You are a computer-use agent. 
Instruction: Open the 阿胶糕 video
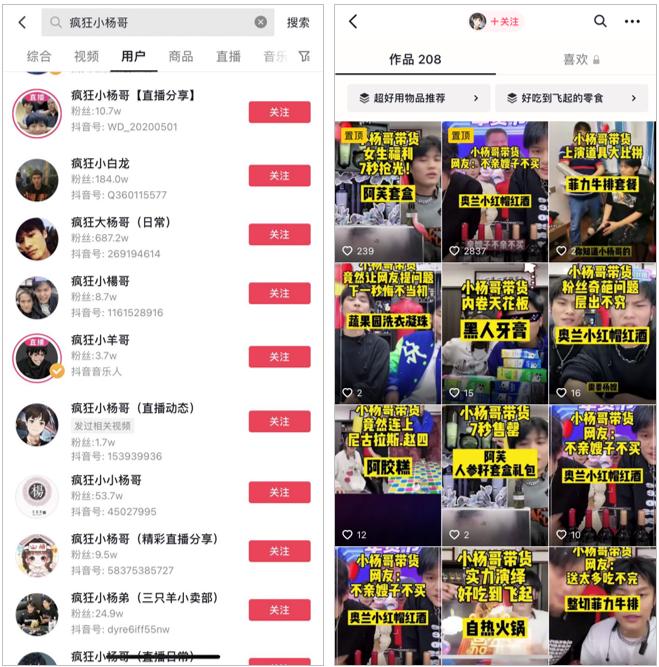click(x=387, y=474)
